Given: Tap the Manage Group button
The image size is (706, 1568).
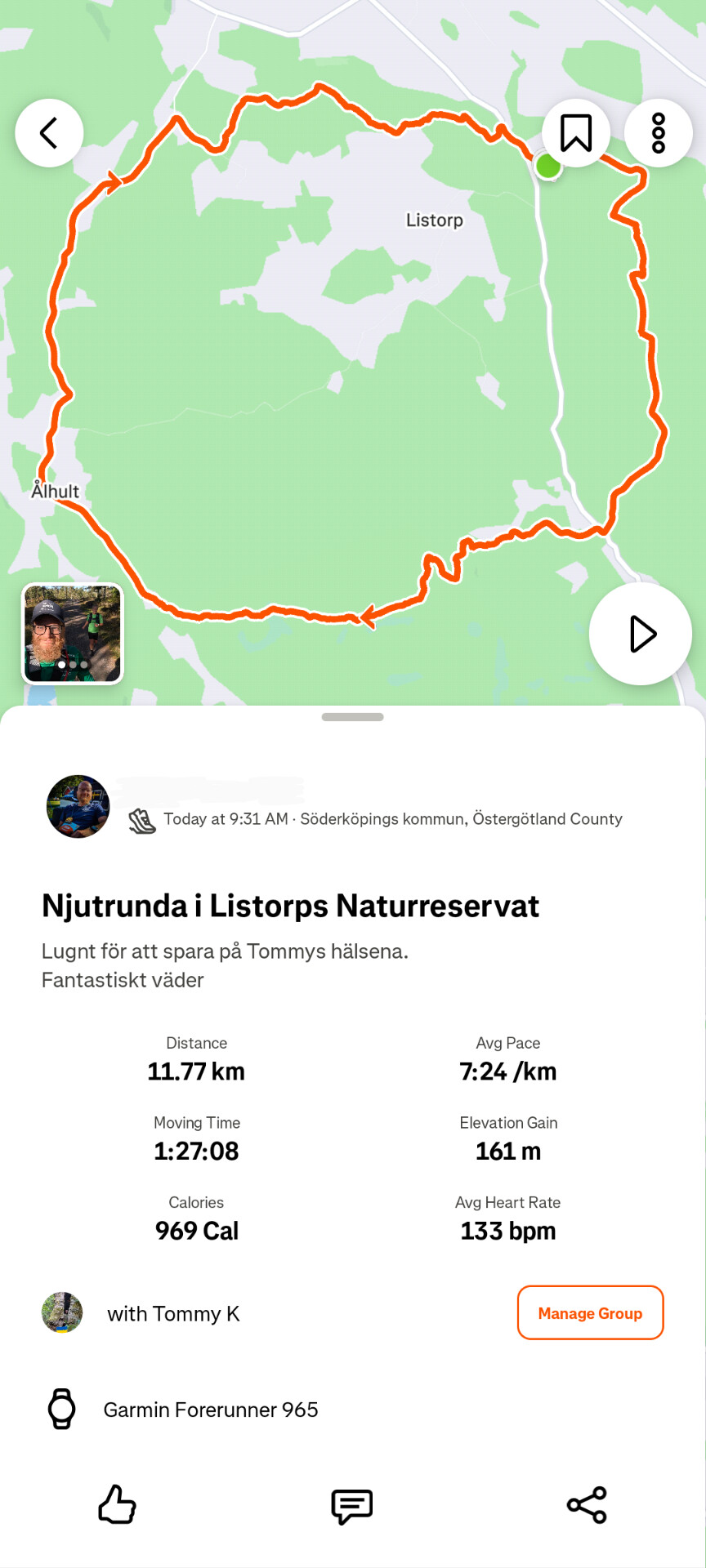Looking at the screenshot, I should point(590,1313).
